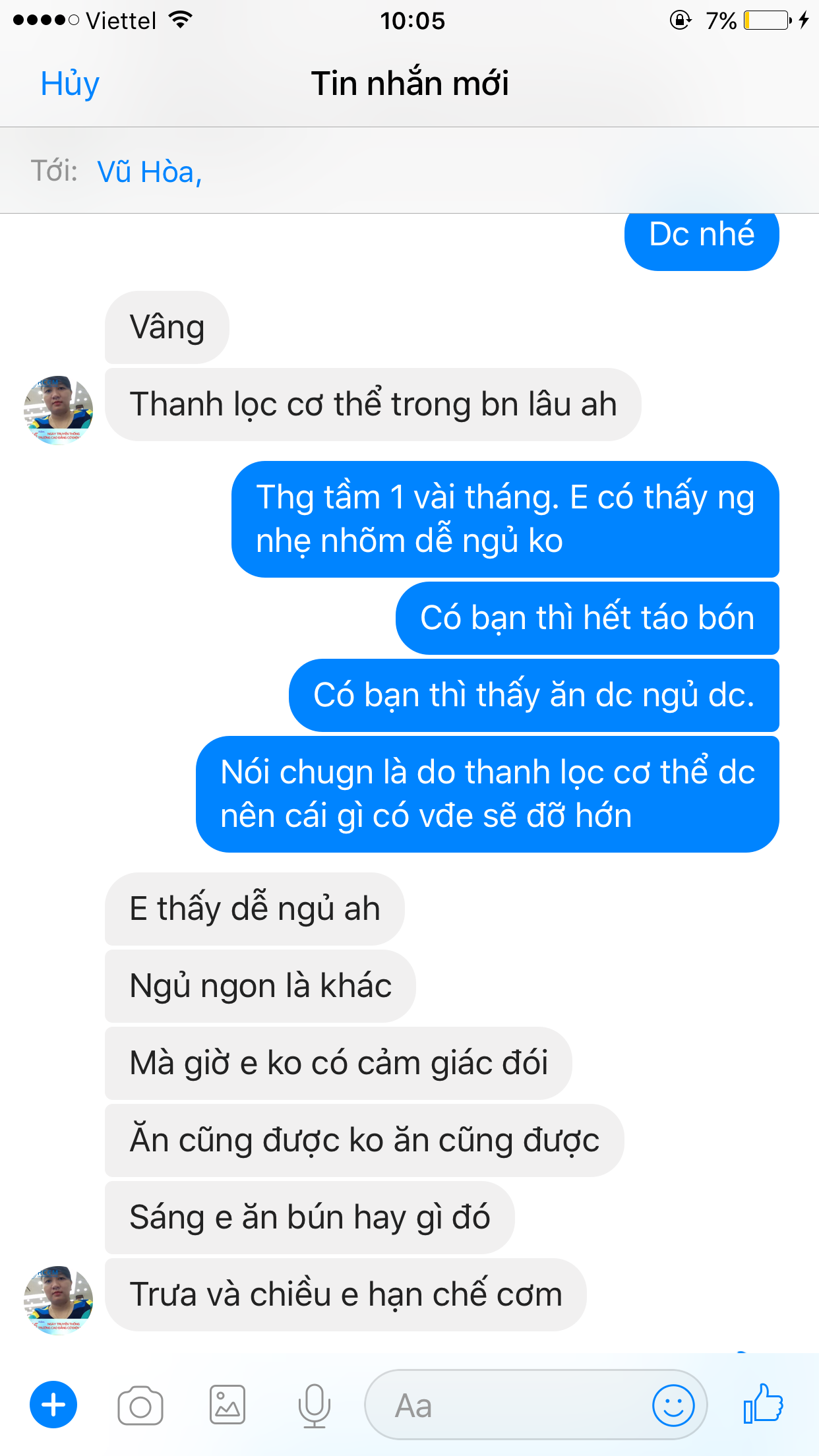Screen dimensions: 819x1456
Task: Open the camera to take photo
Action: pyautogui.click(x=140, y=1405)
